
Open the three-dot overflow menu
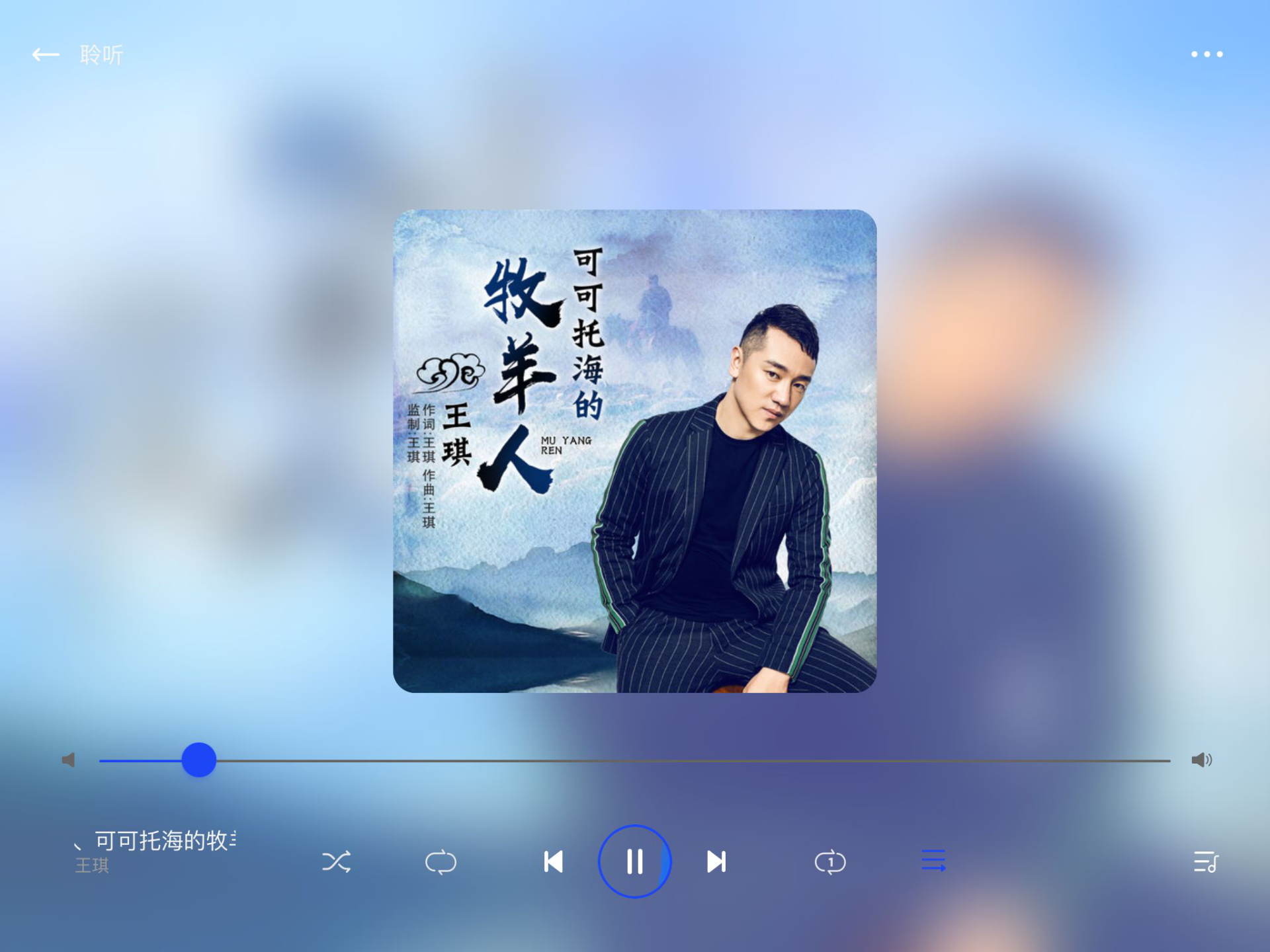click(1206, 54)
